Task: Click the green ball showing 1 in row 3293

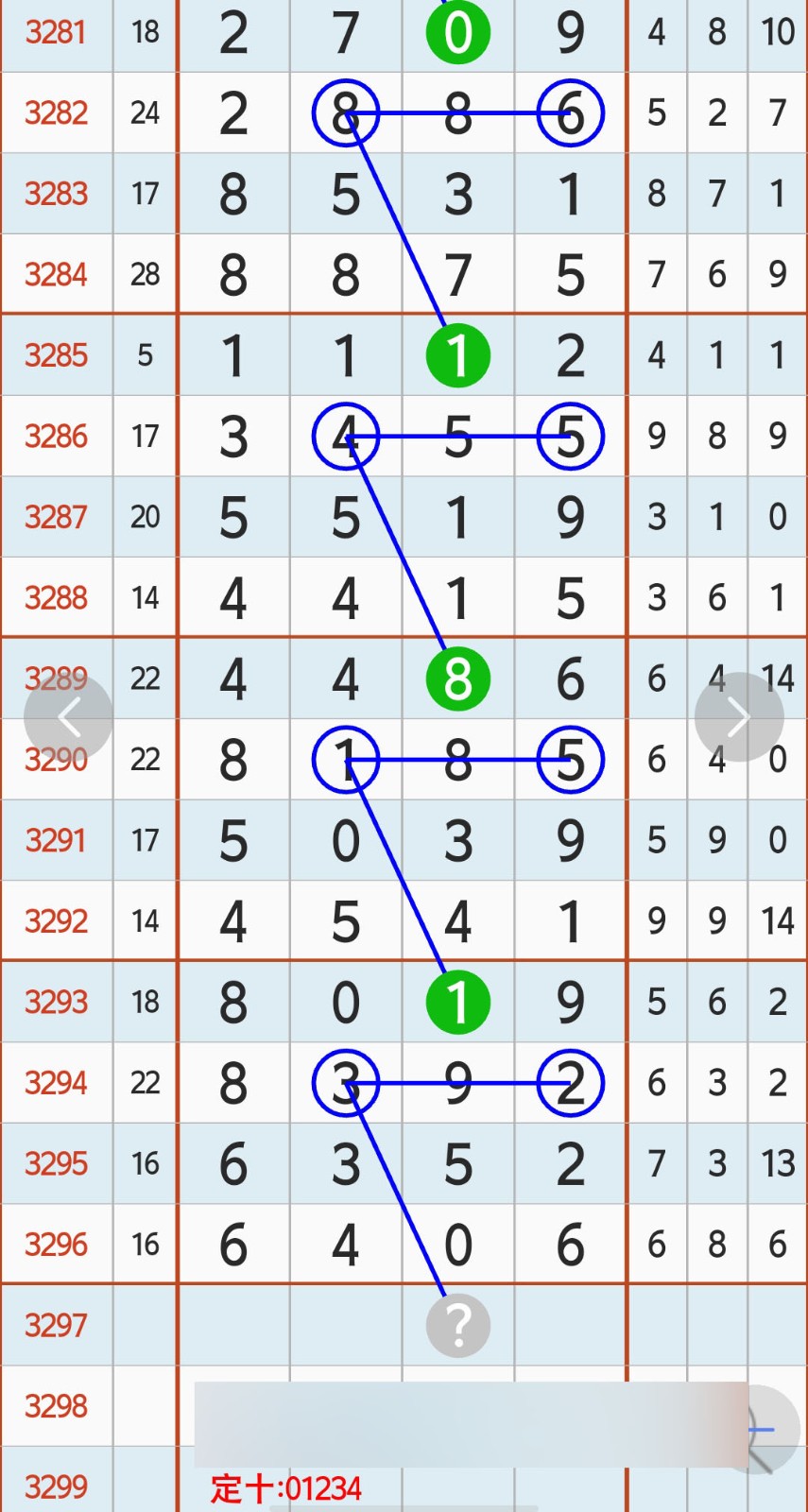Action: 458,1003
